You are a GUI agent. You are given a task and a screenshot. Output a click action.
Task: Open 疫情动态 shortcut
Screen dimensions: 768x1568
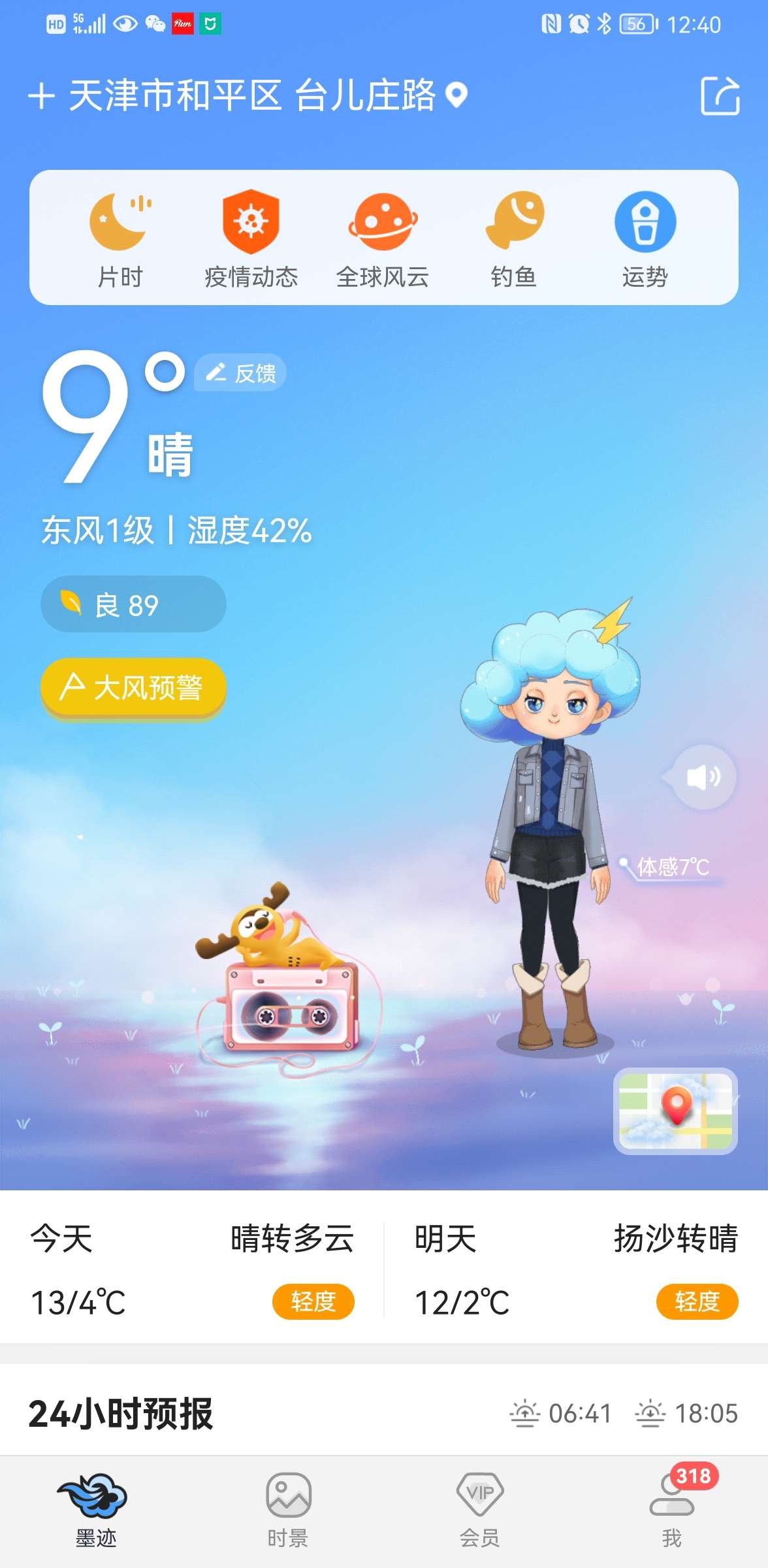tap(251, 239)
